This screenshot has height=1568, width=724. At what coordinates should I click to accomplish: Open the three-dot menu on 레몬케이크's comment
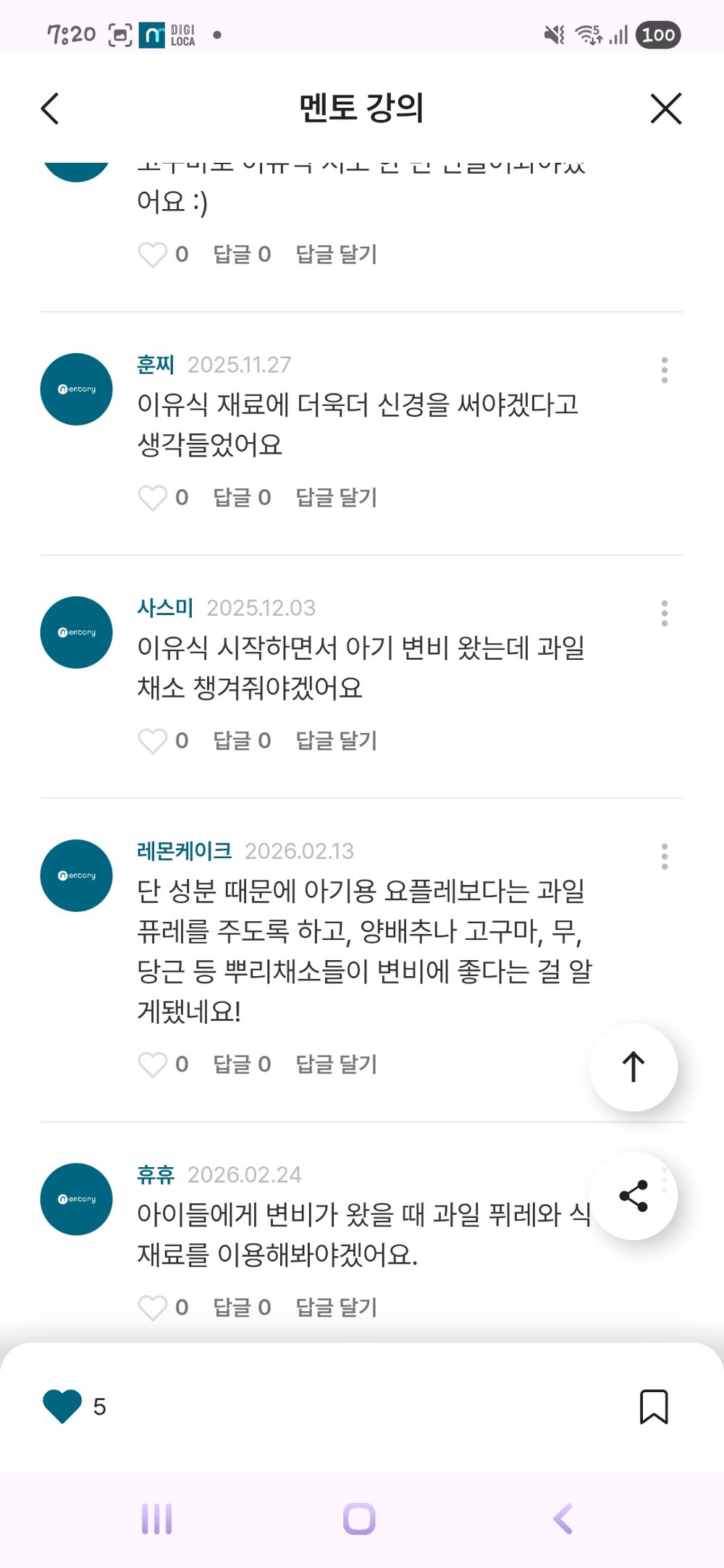665,856
